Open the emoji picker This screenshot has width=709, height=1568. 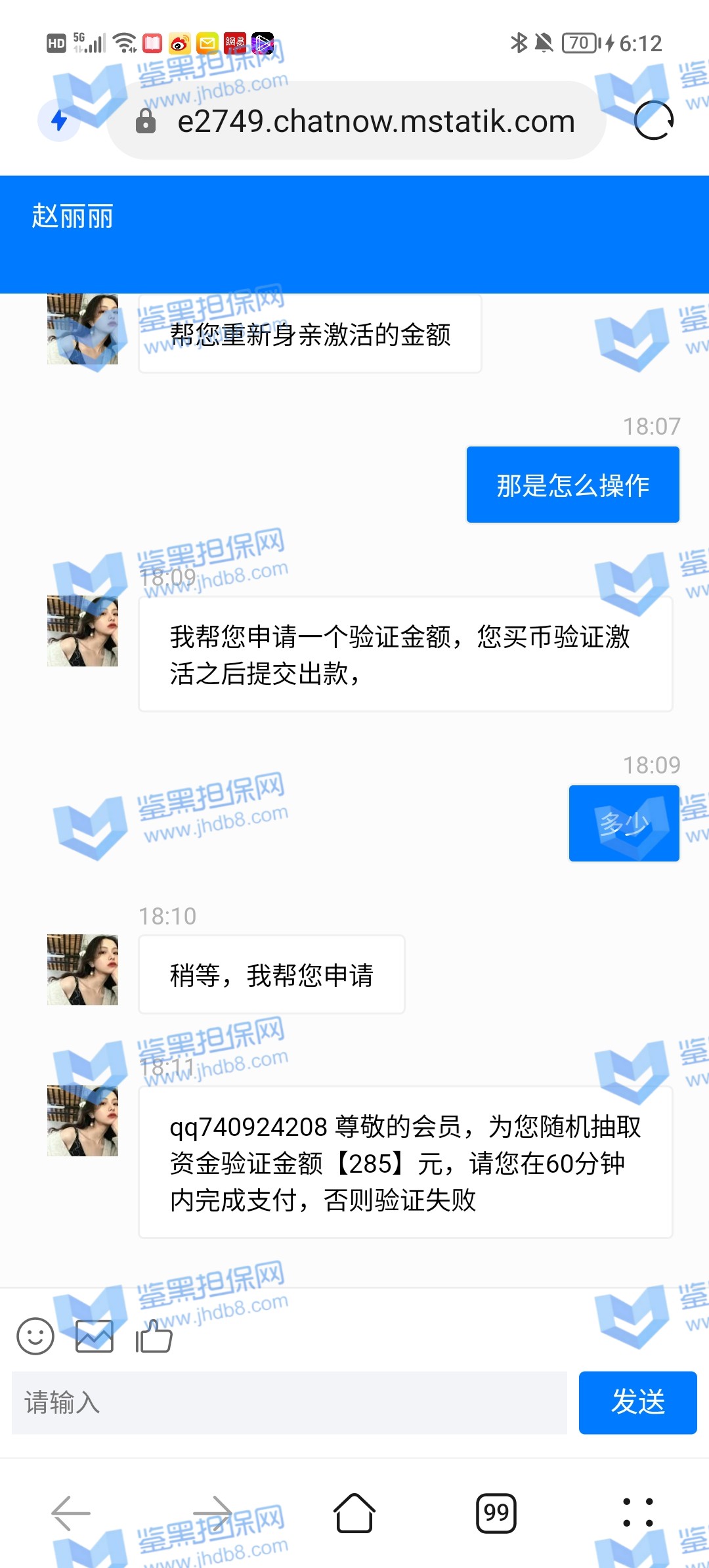tap(35, 1336)
